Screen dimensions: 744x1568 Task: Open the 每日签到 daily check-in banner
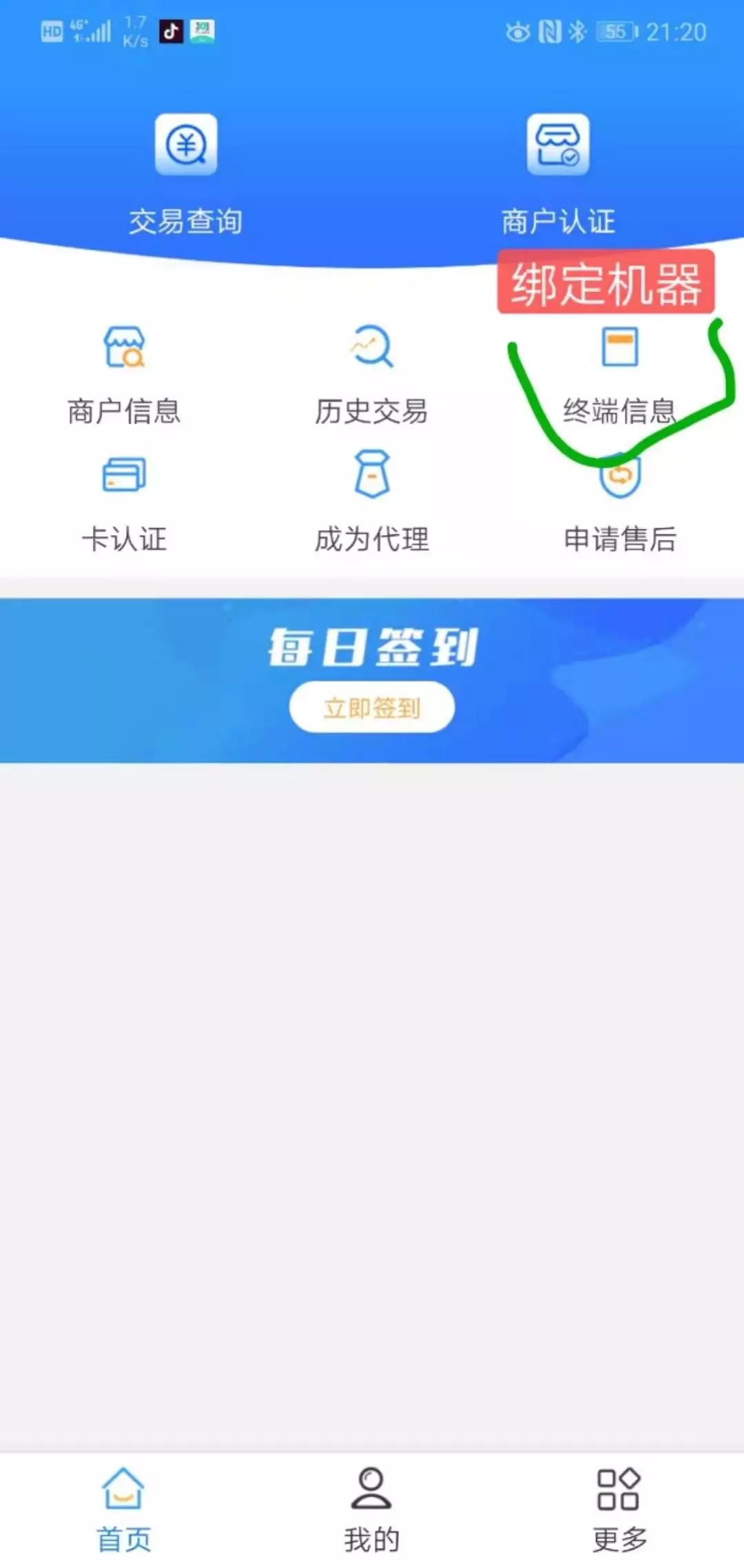click(372, 647)
